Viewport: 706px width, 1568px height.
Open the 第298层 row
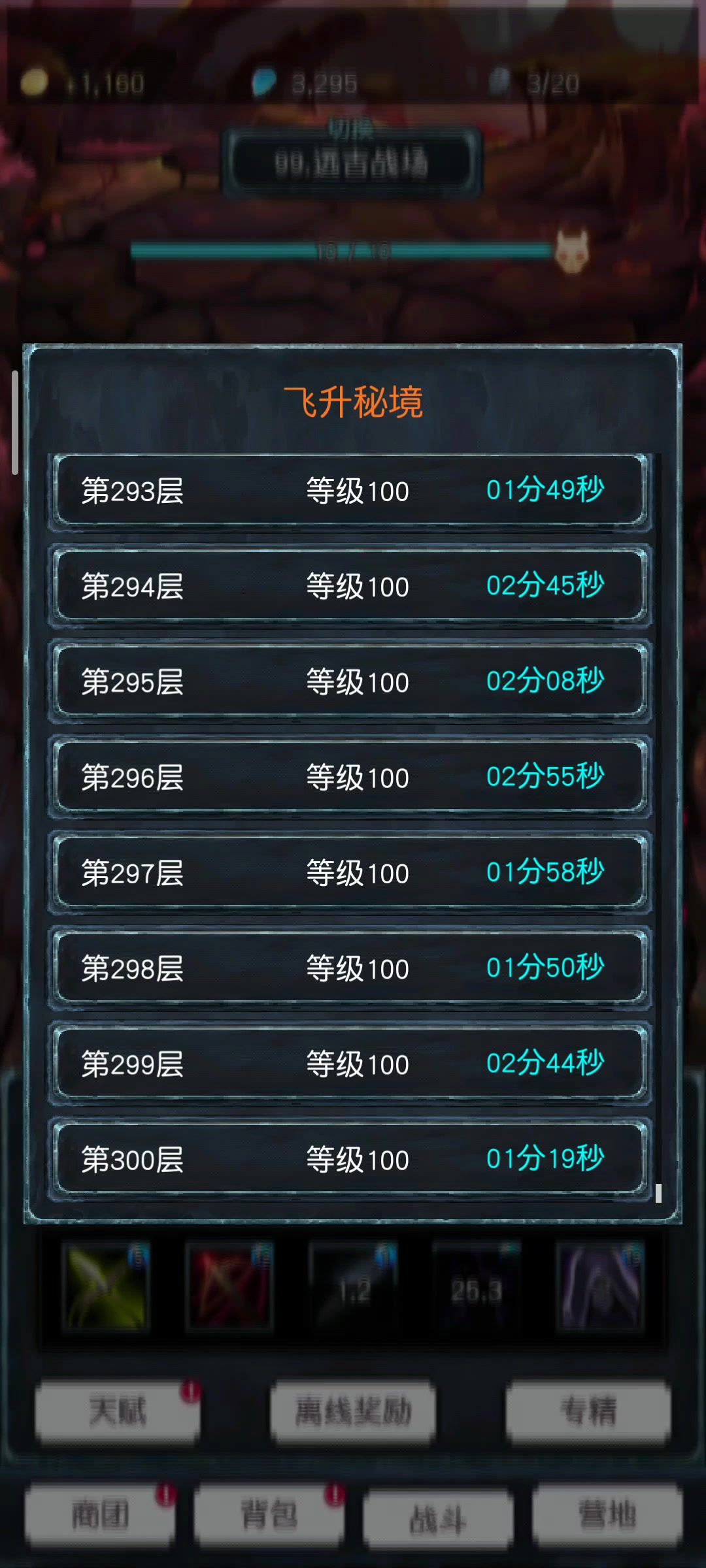(350, 968)
